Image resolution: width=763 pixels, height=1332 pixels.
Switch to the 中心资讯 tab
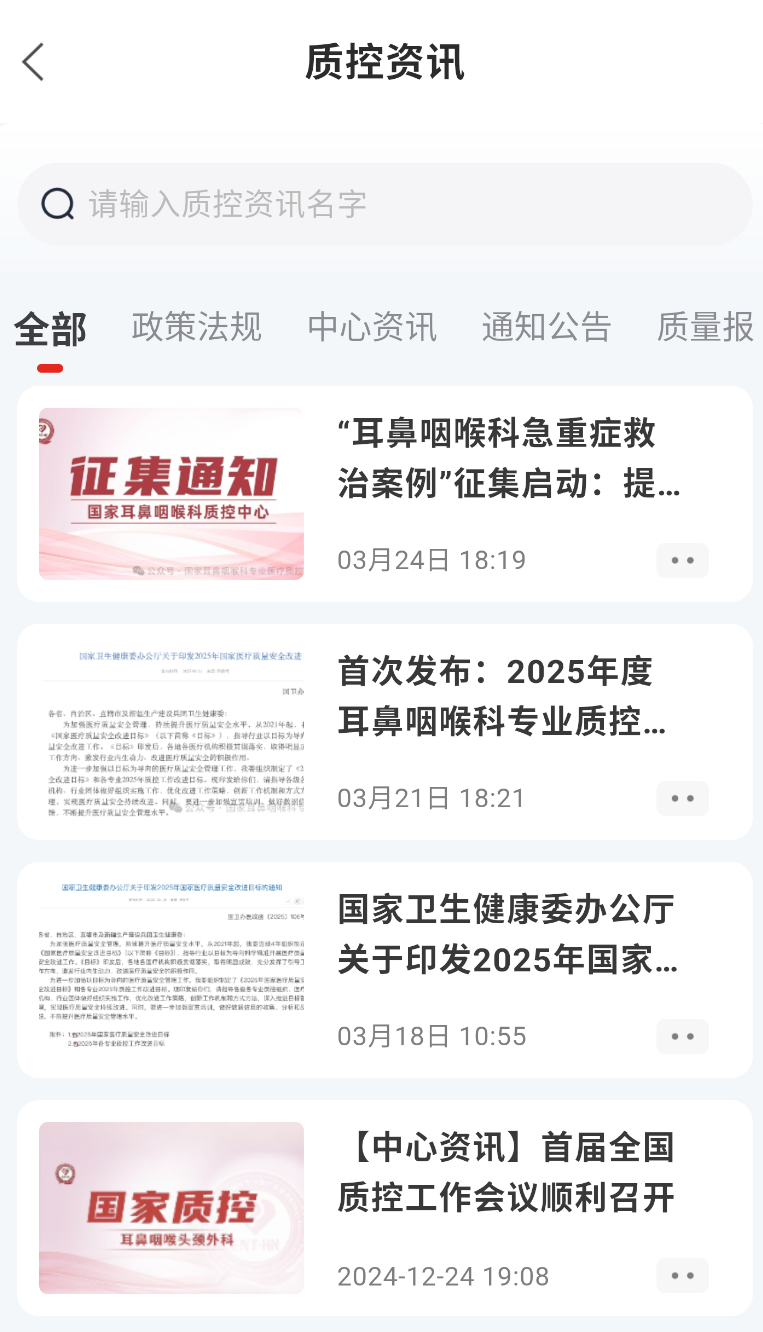click(372, 327)
